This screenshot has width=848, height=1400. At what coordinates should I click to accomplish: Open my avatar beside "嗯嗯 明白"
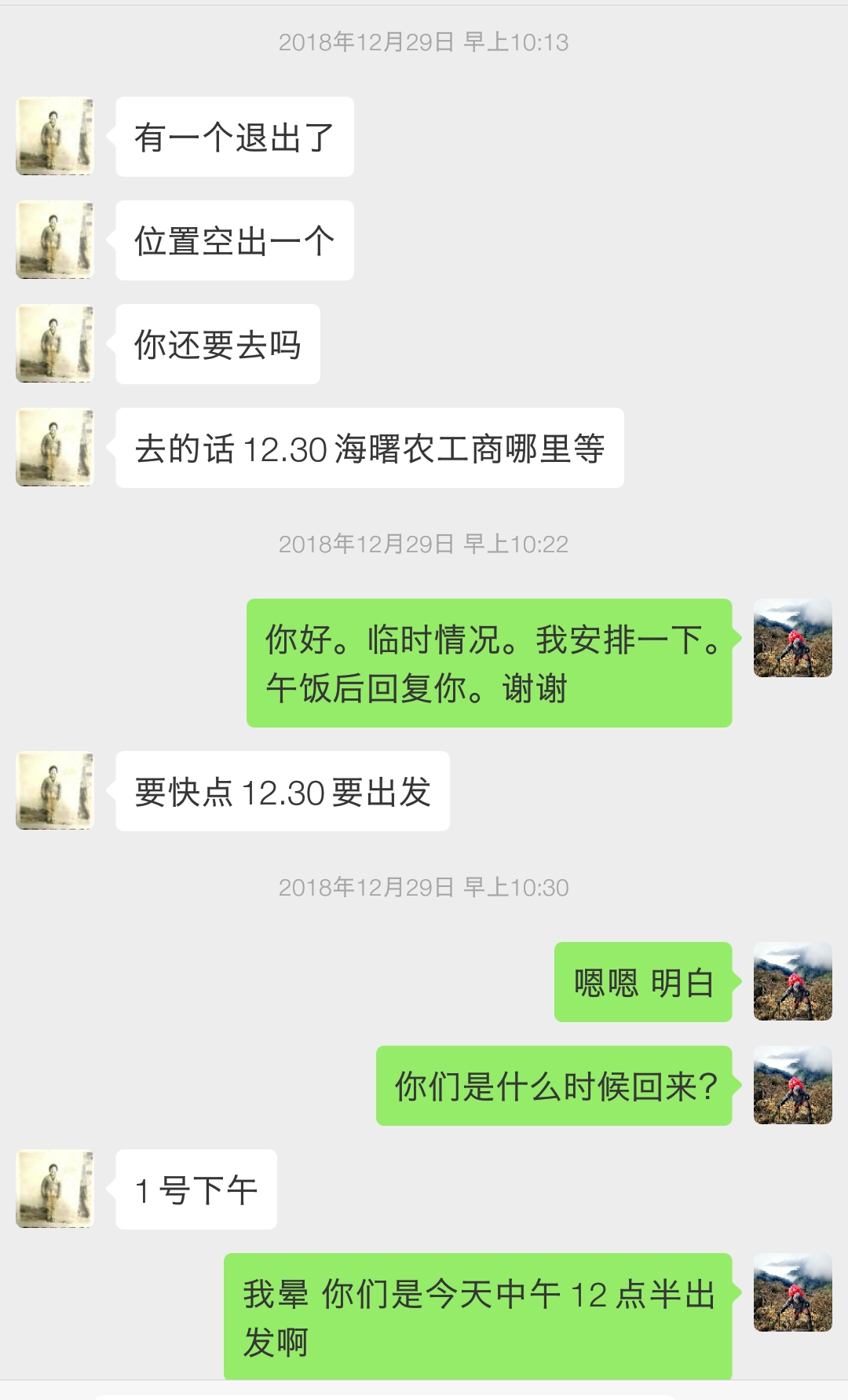(792, 981)
